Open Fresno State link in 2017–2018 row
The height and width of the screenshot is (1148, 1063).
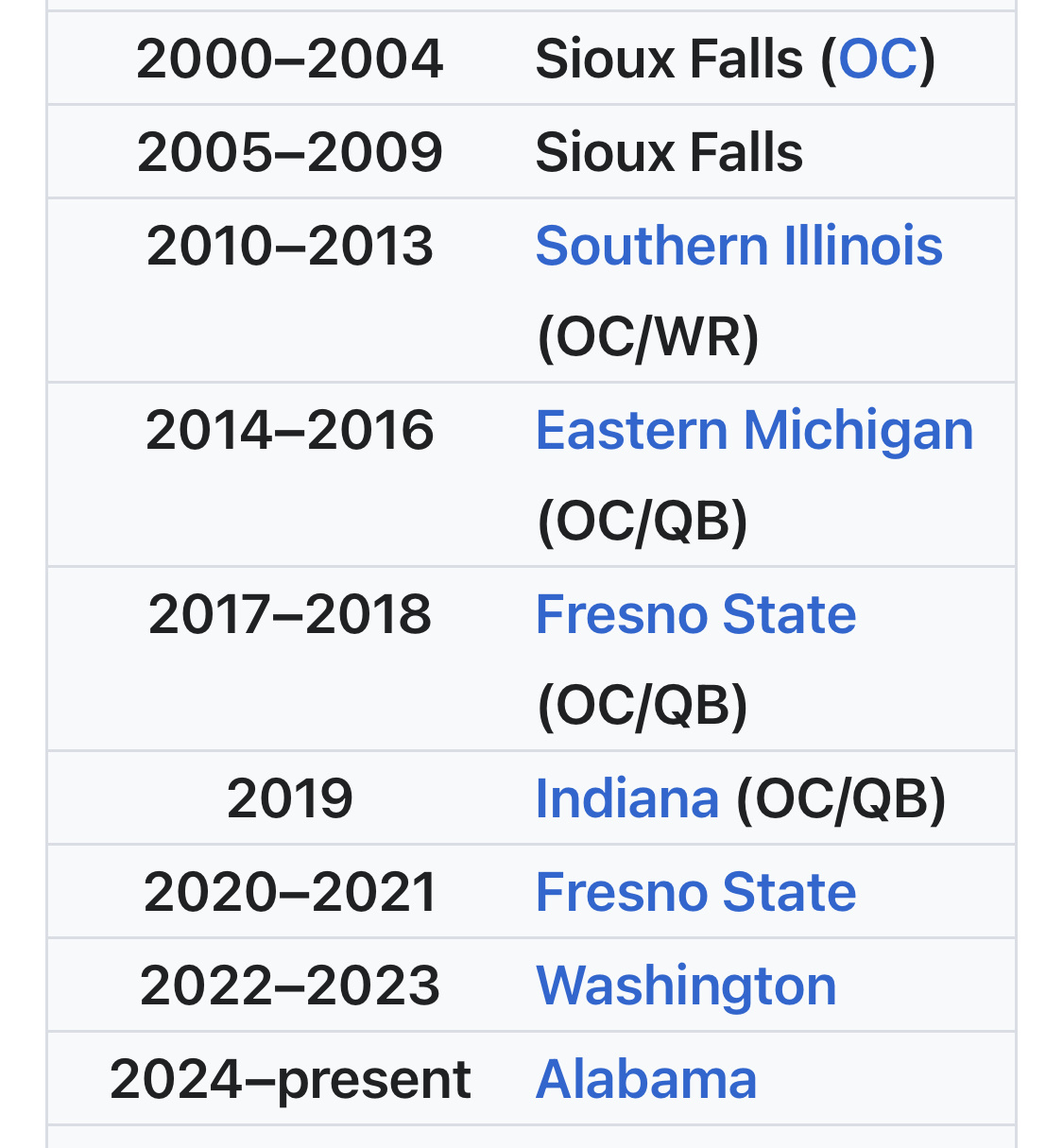pos(694,614)
